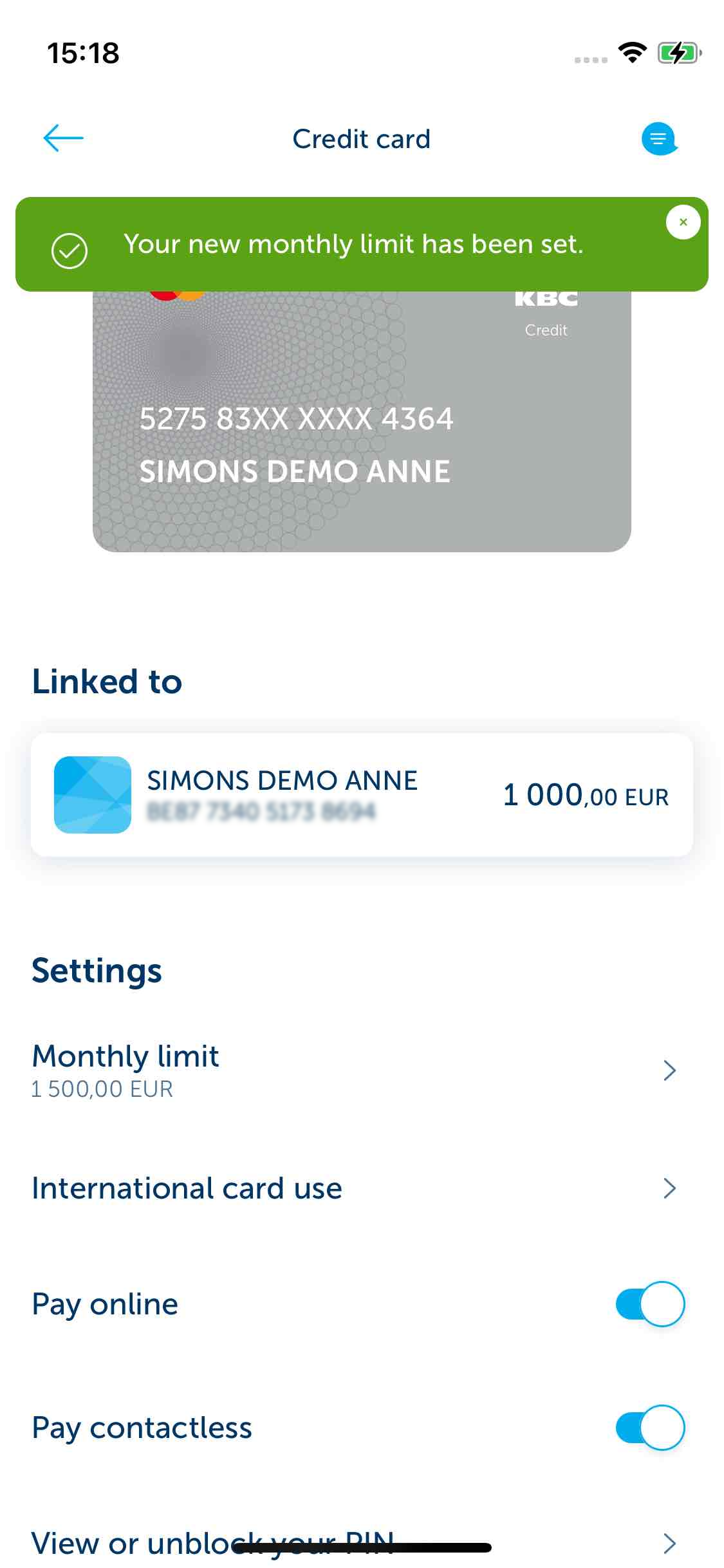Go back using the arrow icon

(x=63, y=138)
